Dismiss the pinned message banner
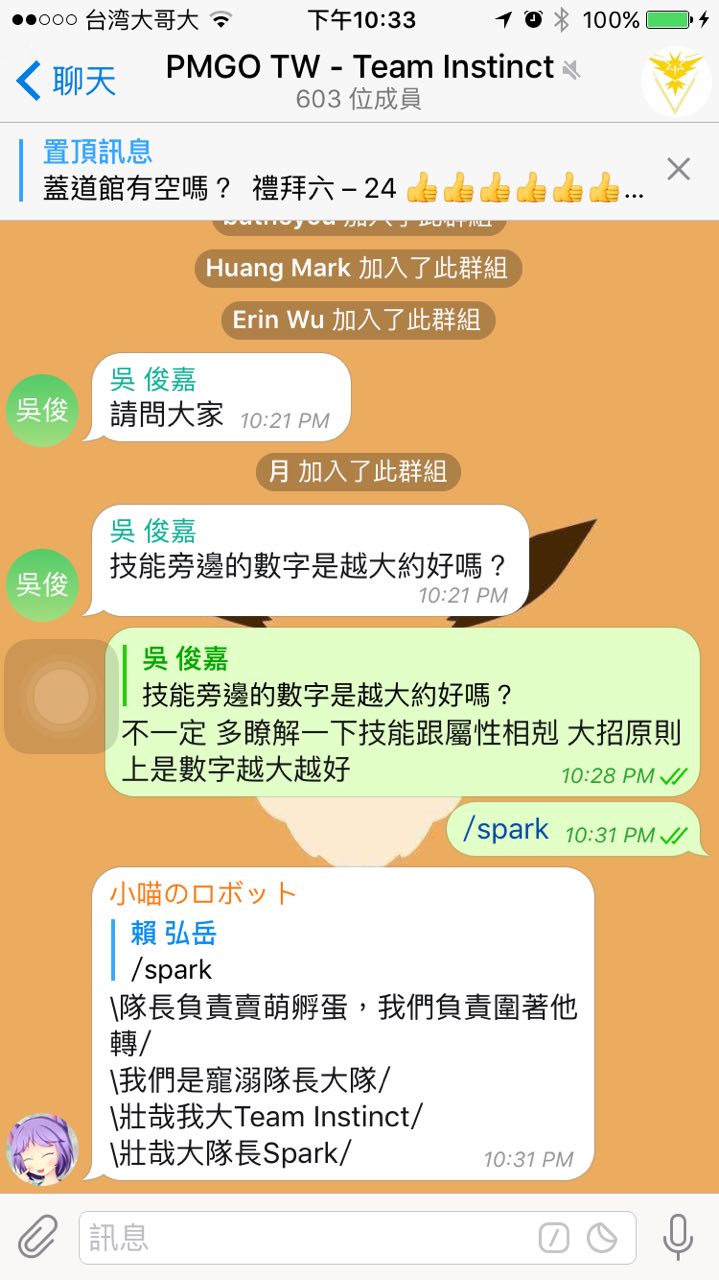 click(678, 169)
